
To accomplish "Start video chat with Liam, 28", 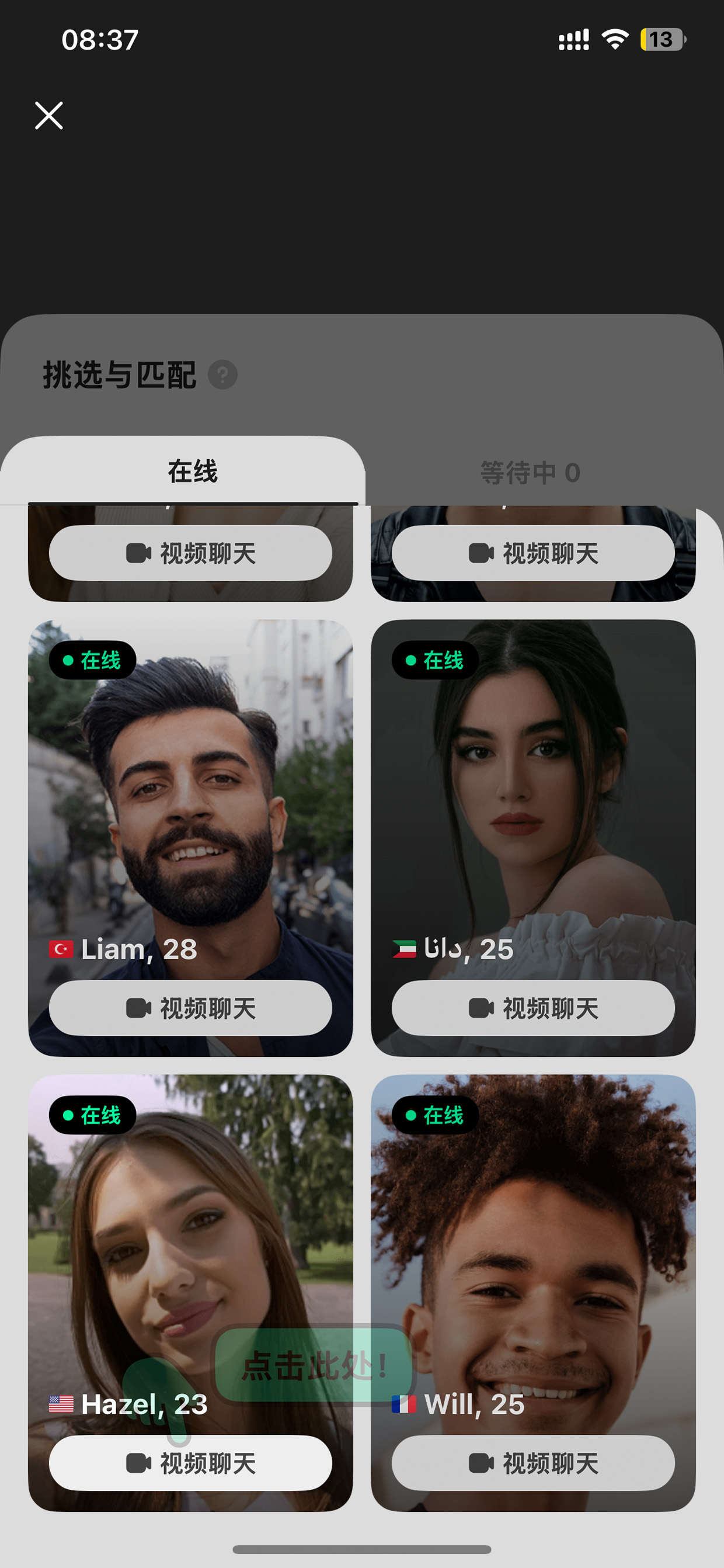I will coord(190,1008).
